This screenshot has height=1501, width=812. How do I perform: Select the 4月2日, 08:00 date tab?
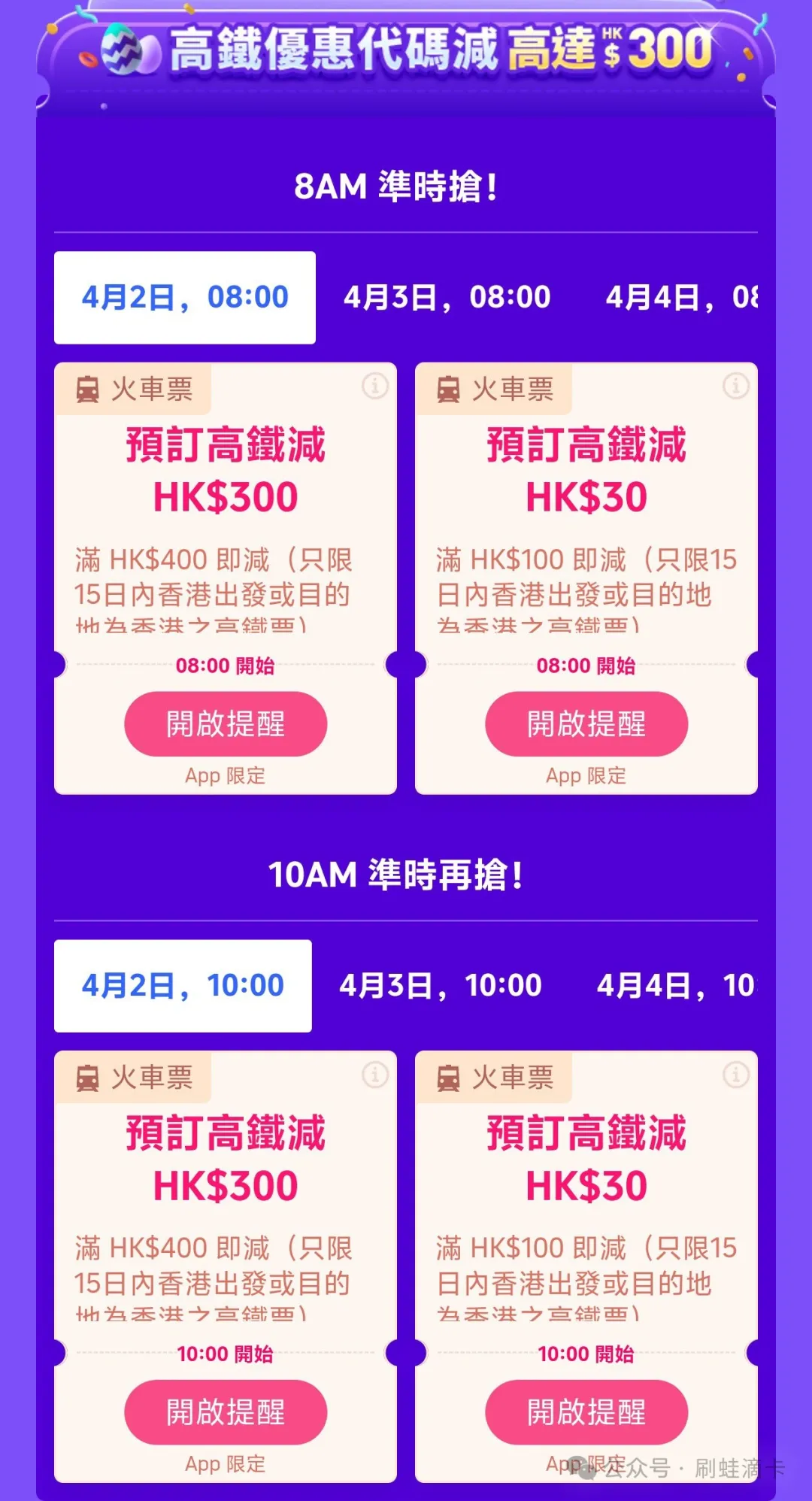[185, 297]
